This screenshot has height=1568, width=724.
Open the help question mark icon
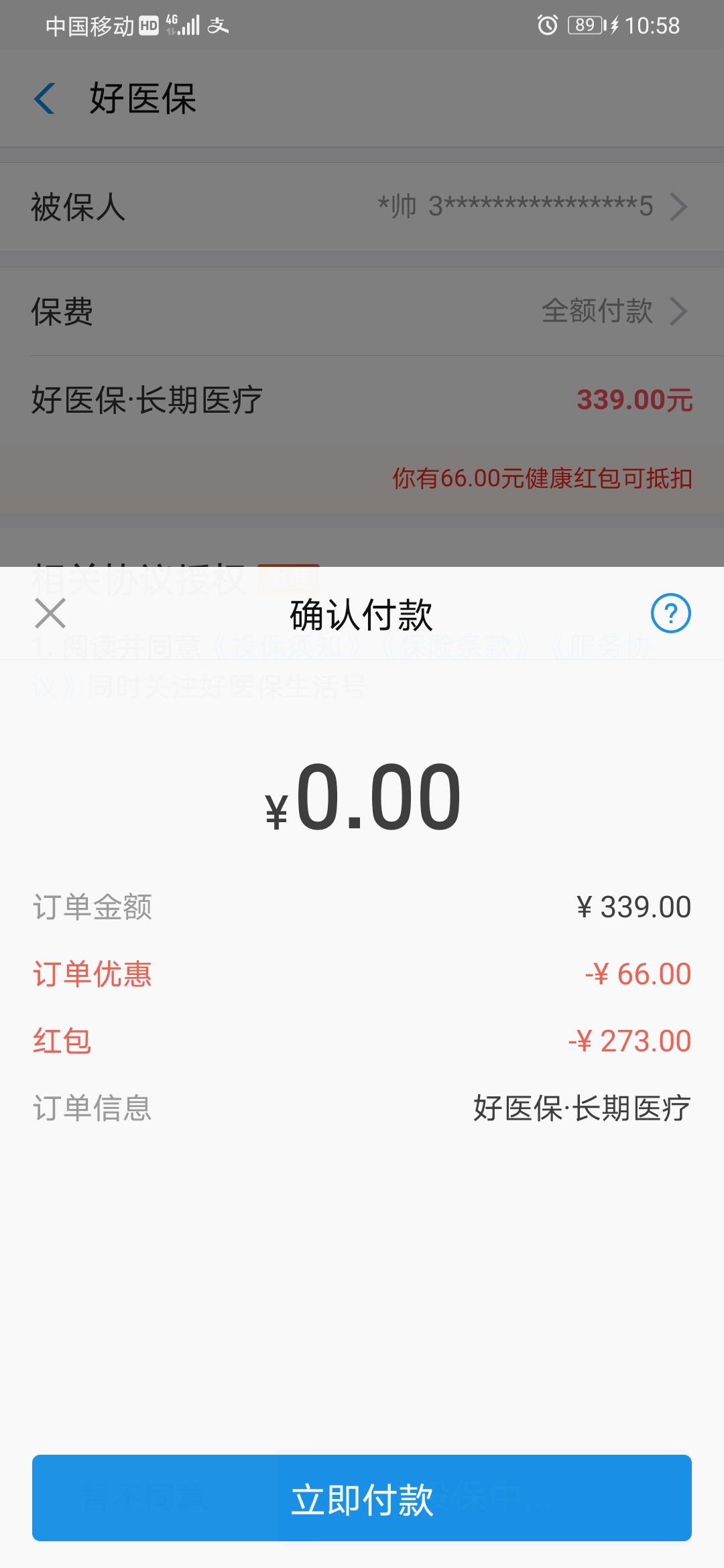(x=671, y=613)
